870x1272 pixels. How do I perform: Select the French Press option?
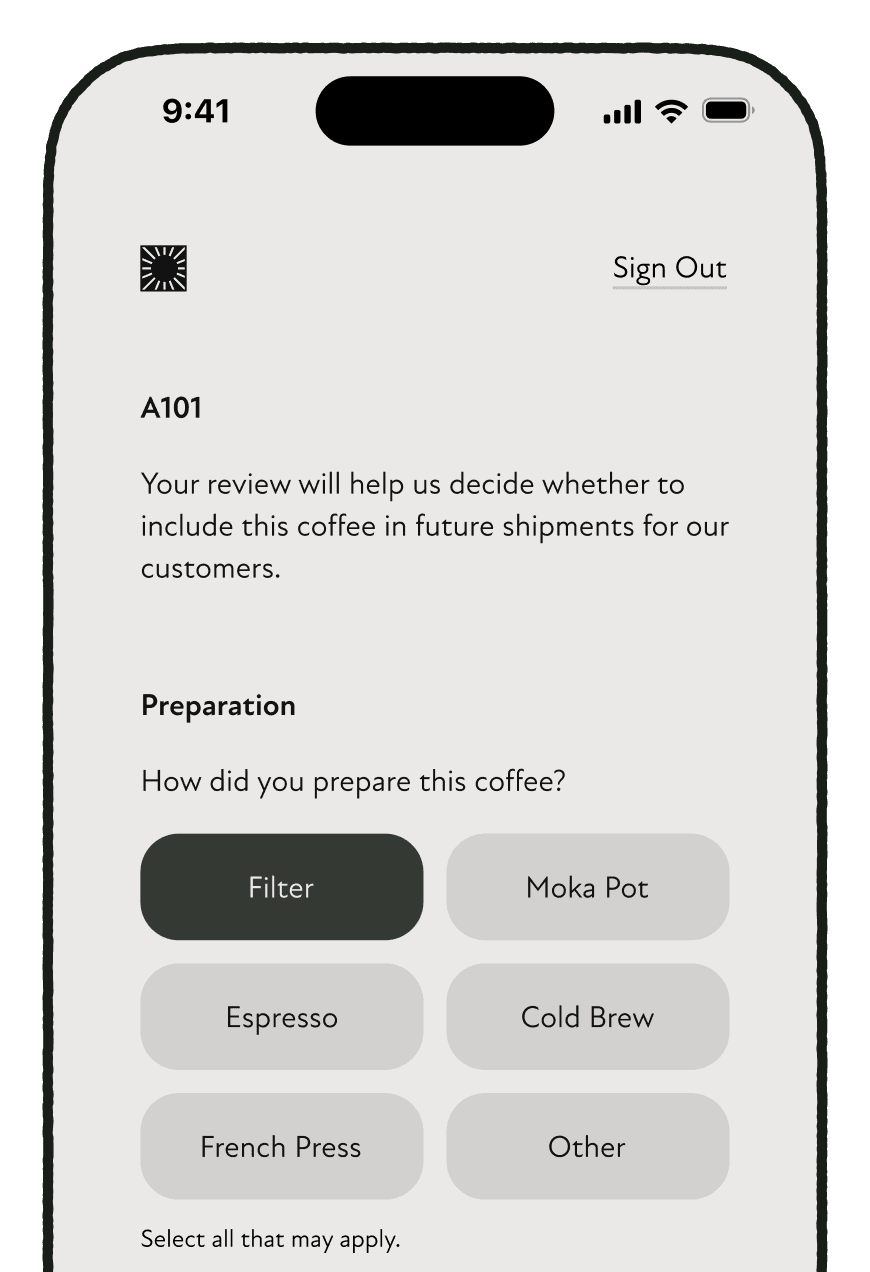click(281, 1146)
